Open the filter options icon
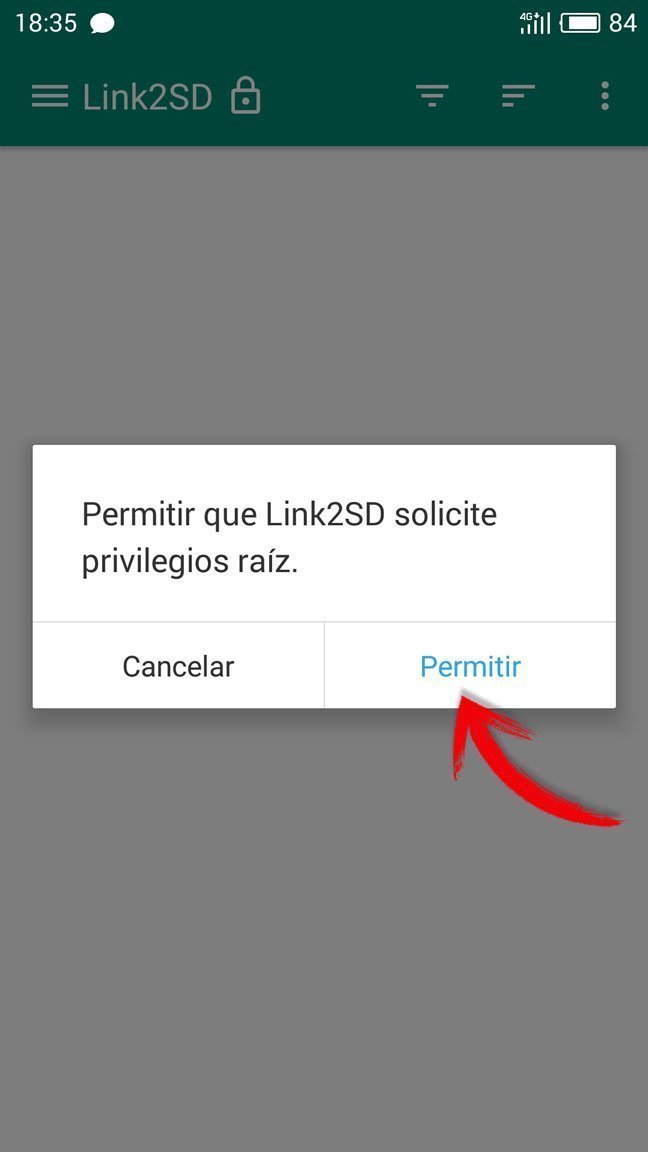 point(432,97)
